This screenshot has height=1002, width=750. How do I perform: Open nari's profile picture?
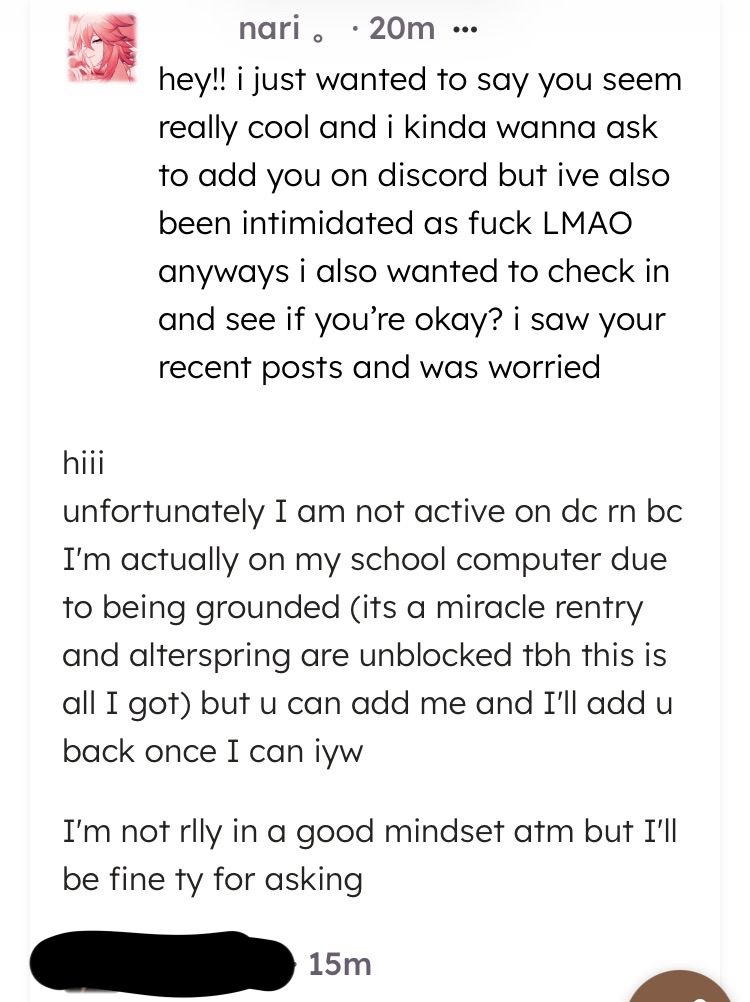point(102,48)
